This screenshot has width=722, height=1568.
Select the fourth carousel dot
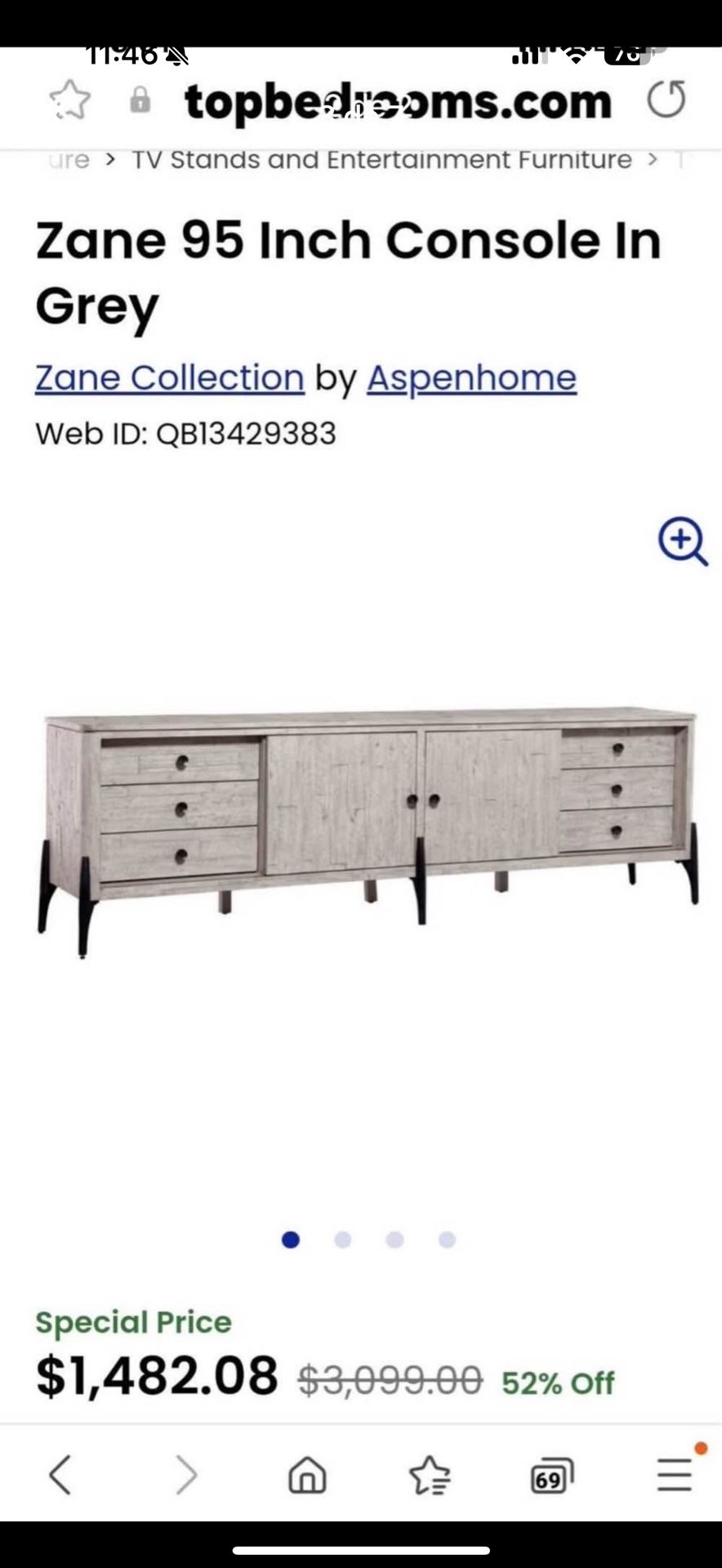click(446, 1240)
